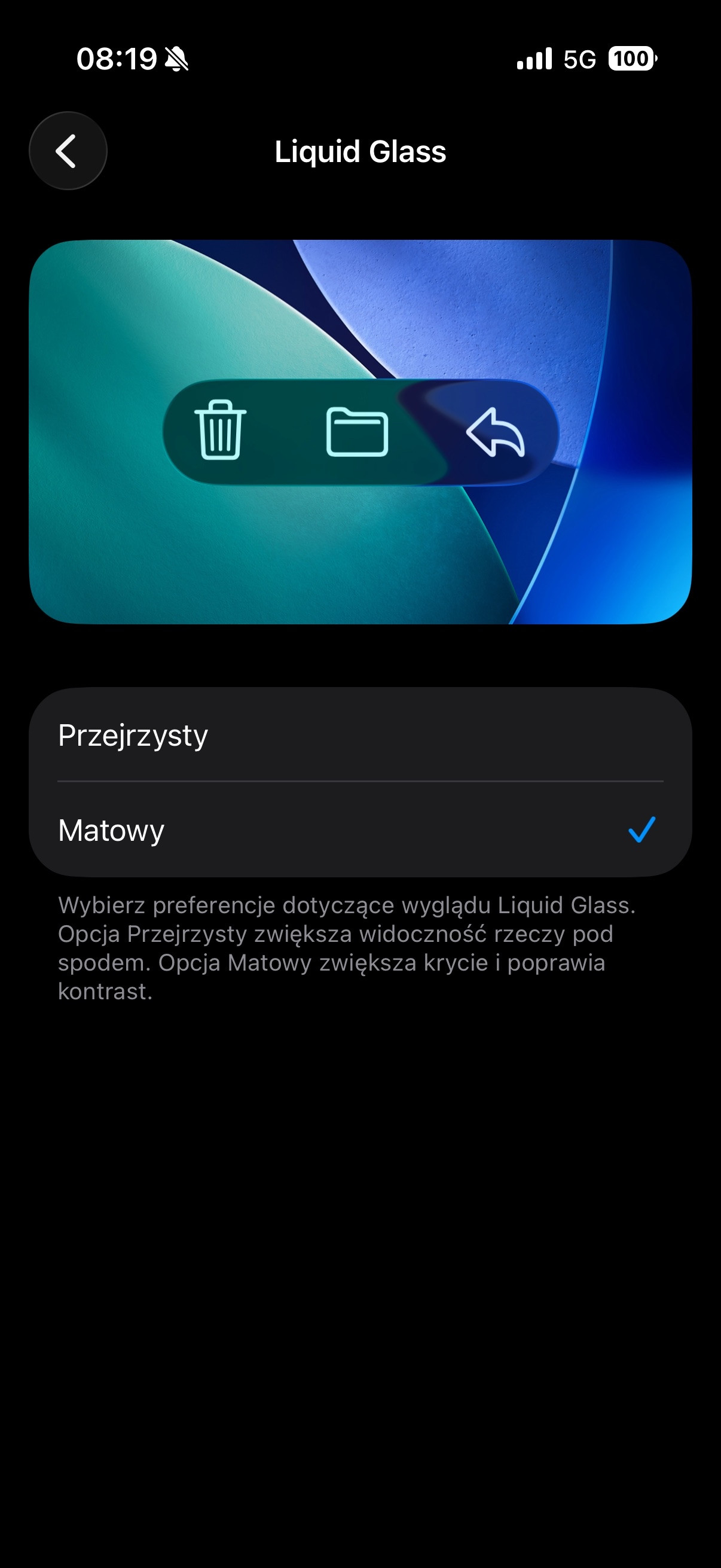Collapse back to previous settings screen
Viewport: 721px width, 1568px height.
click(x=68, y=150)
